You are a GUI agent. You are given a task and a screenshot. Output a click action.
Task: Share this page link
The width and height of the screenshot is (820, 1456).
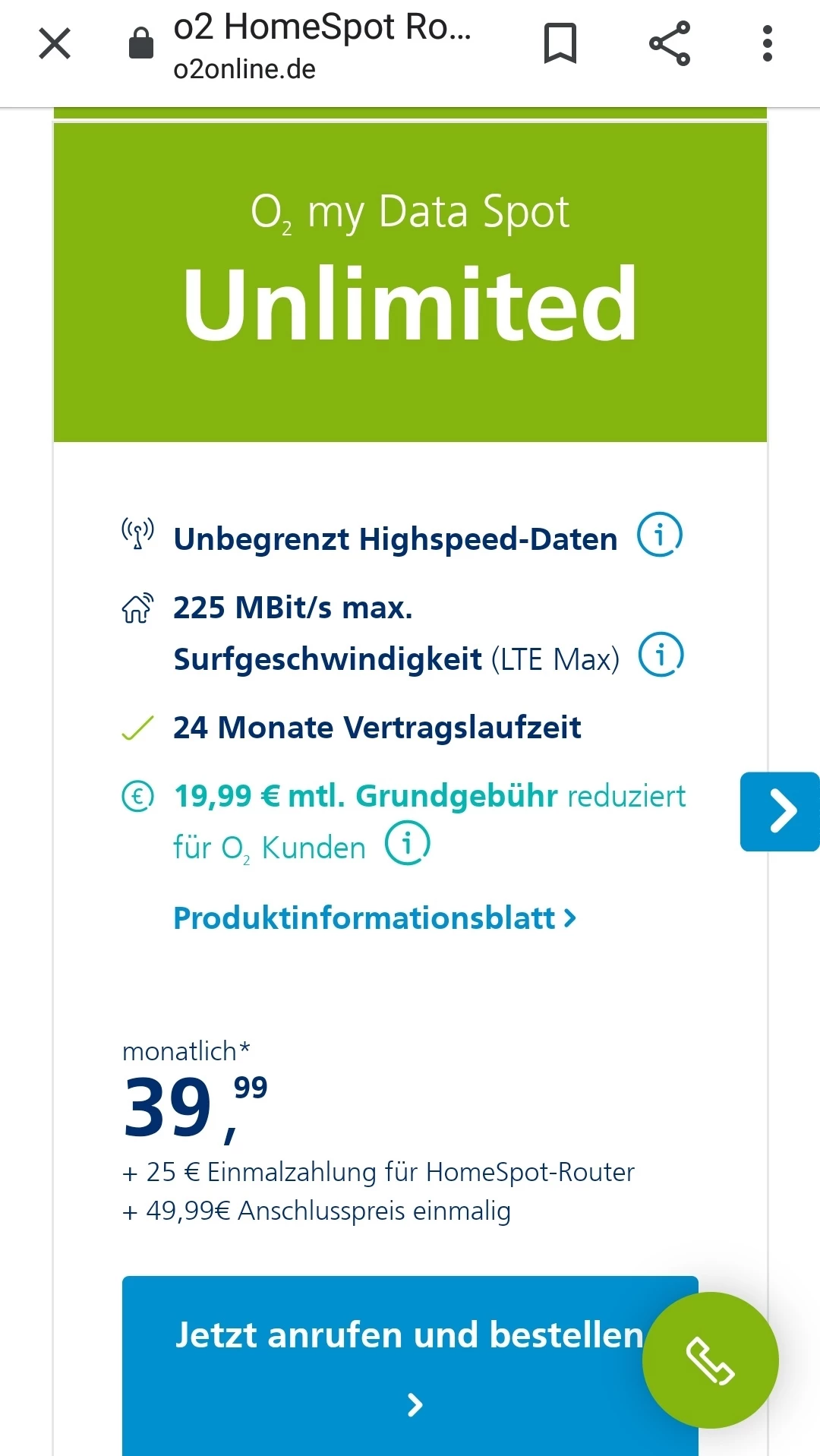(670, 43)
